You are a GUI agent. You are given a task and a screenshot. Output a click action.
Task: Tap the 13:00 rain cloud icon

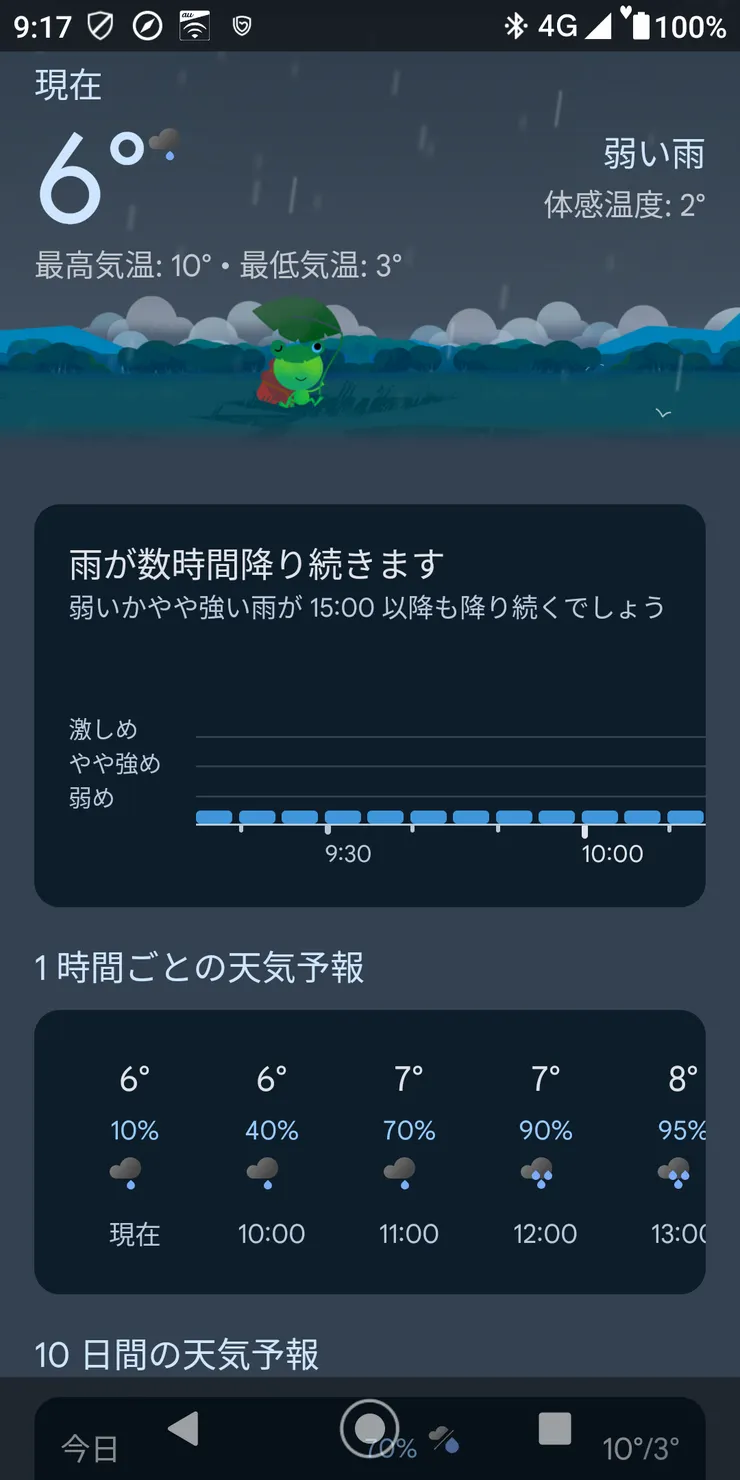tap(675, 1172)
